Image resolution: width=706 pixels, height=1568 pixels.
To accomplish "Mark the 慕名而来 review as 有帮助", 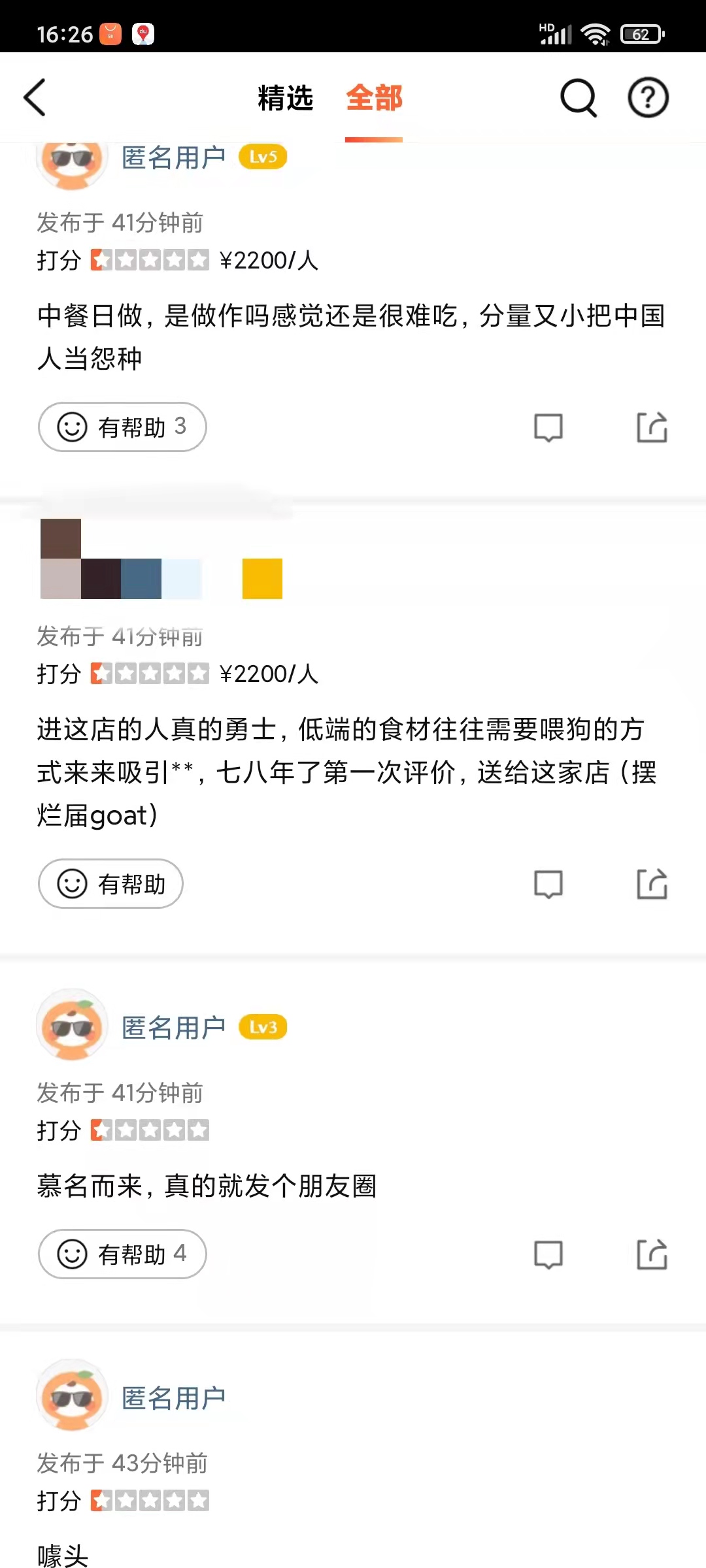I will 122,1254.
